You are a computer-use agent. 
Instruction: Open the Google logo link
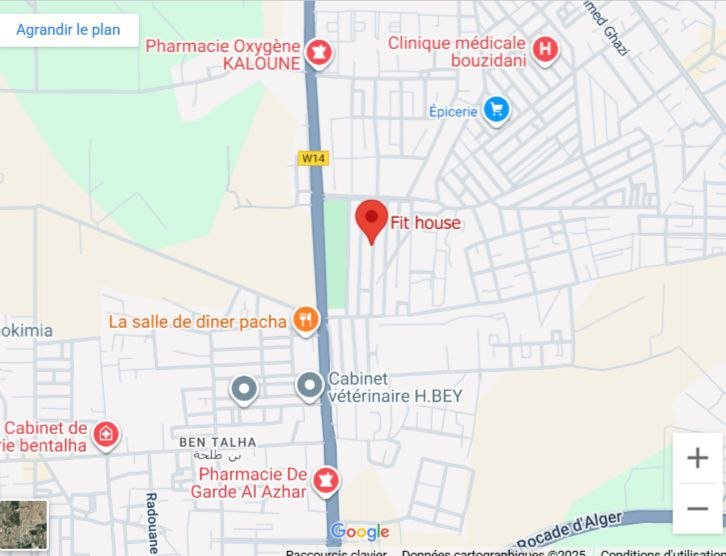pyautogui.click(x=359, y=532)
